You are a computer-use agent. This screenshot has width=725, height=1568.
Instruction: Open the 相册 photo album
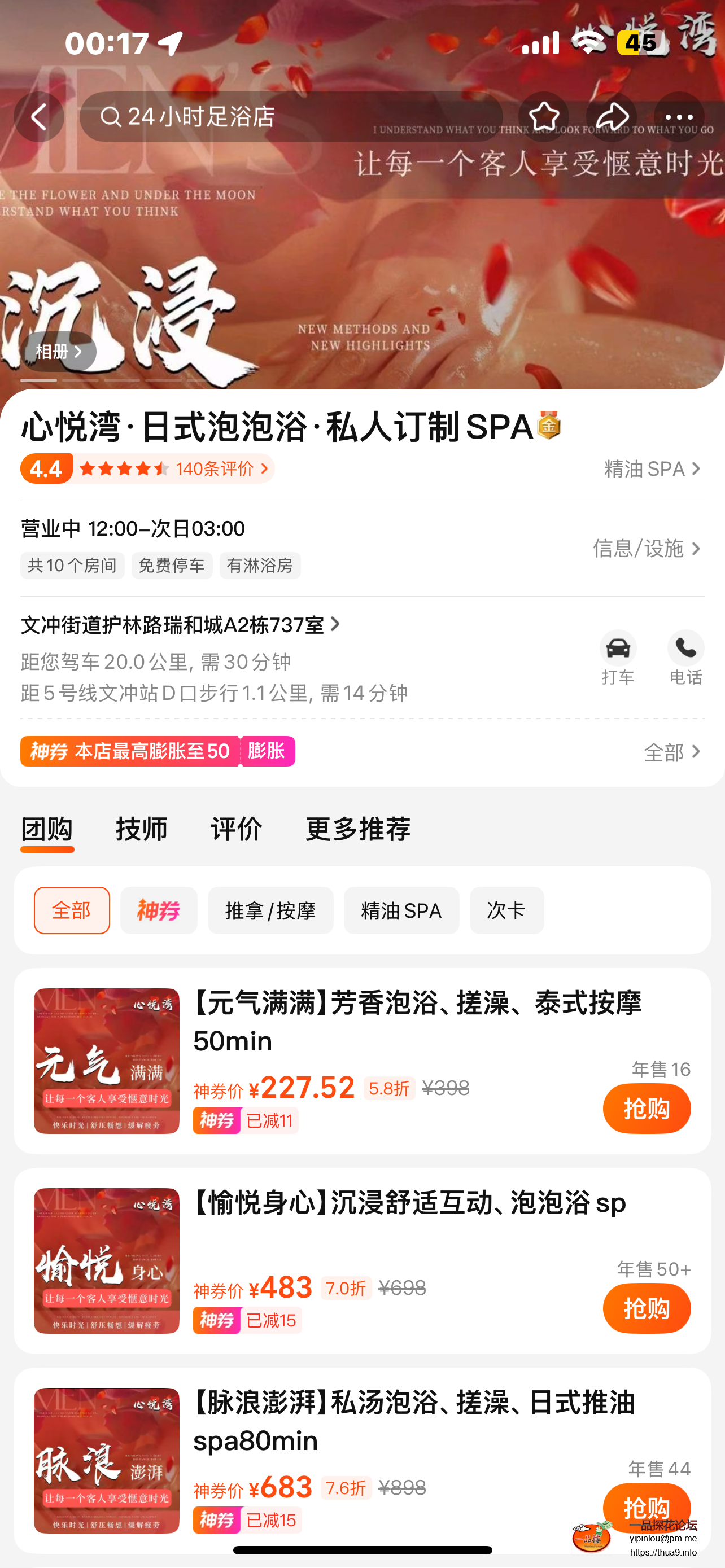coord(58,351)
